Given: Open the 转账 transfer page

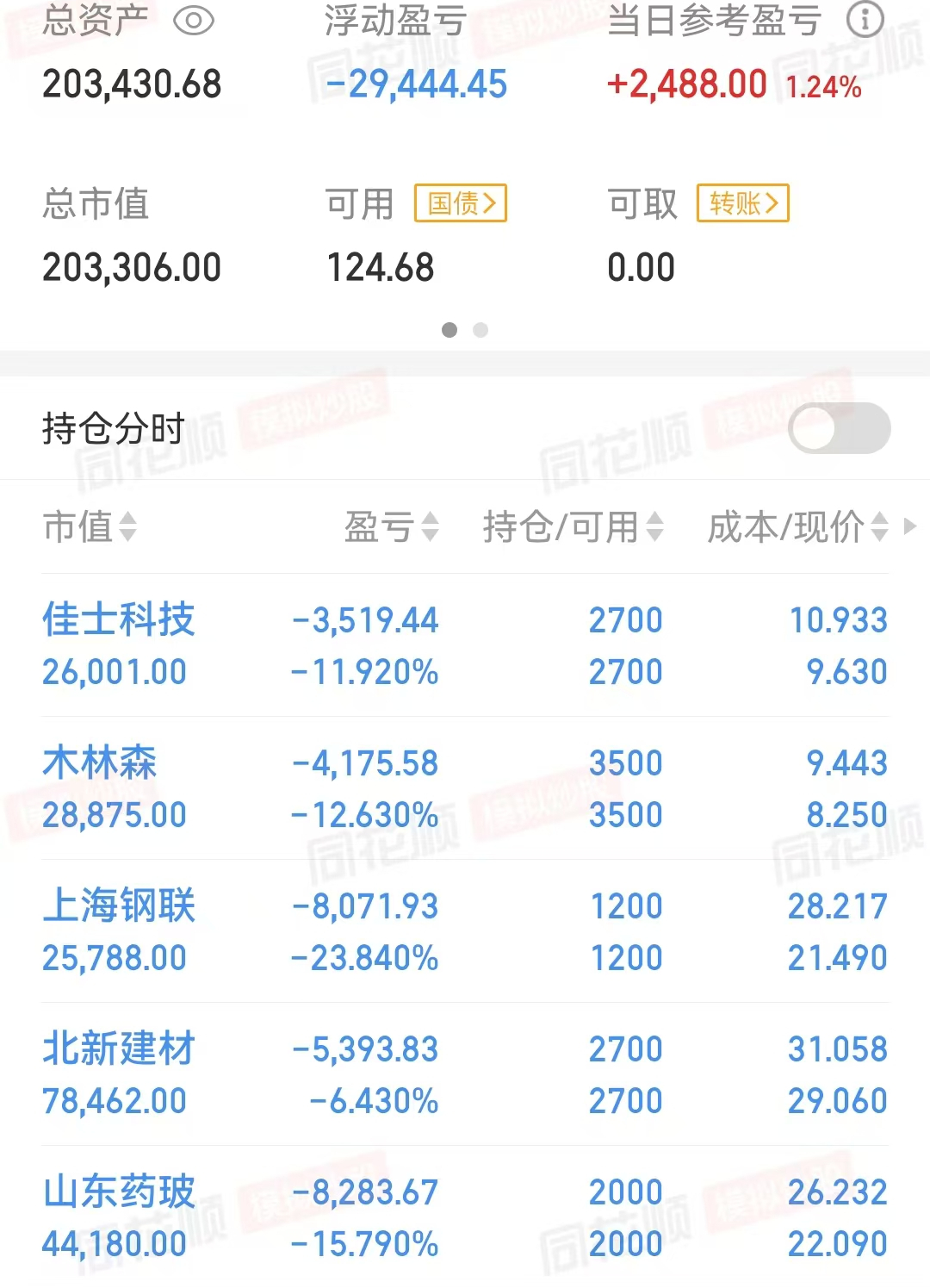Looking at the screenshot, I should [743, 204].
